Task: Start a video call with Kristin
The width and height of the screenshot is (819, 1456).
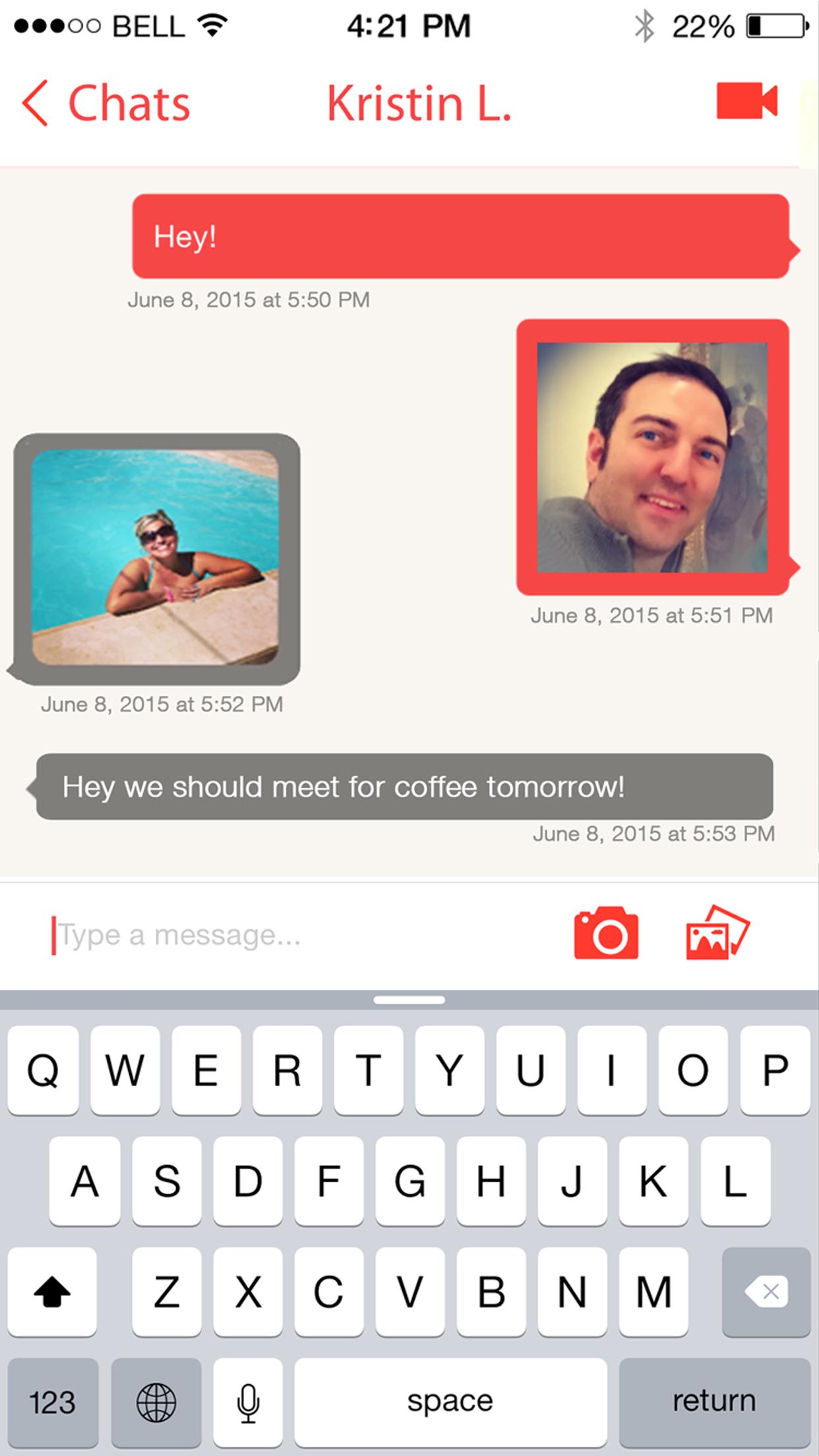Action: click(x=746, y=102)
